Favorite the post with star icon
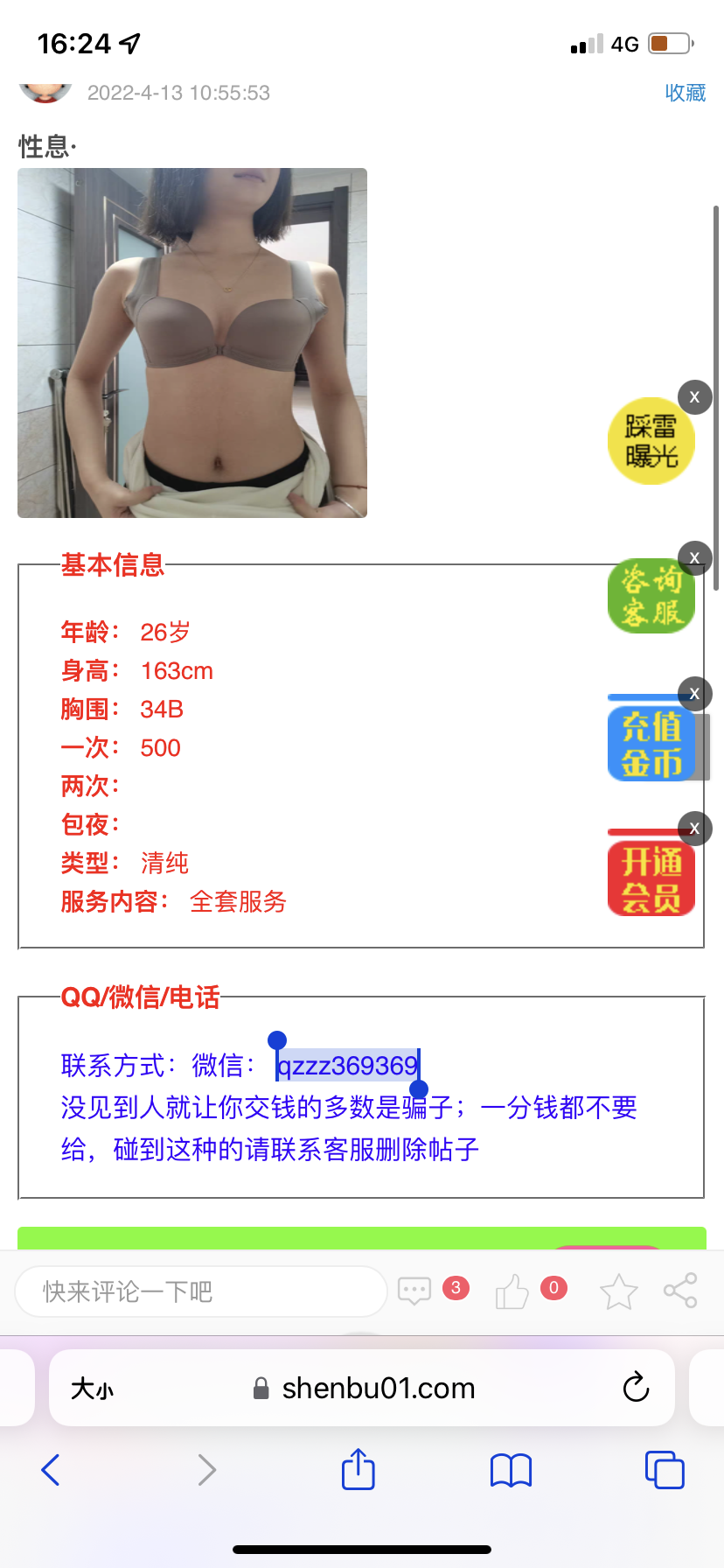 [x=618, y=1291]
